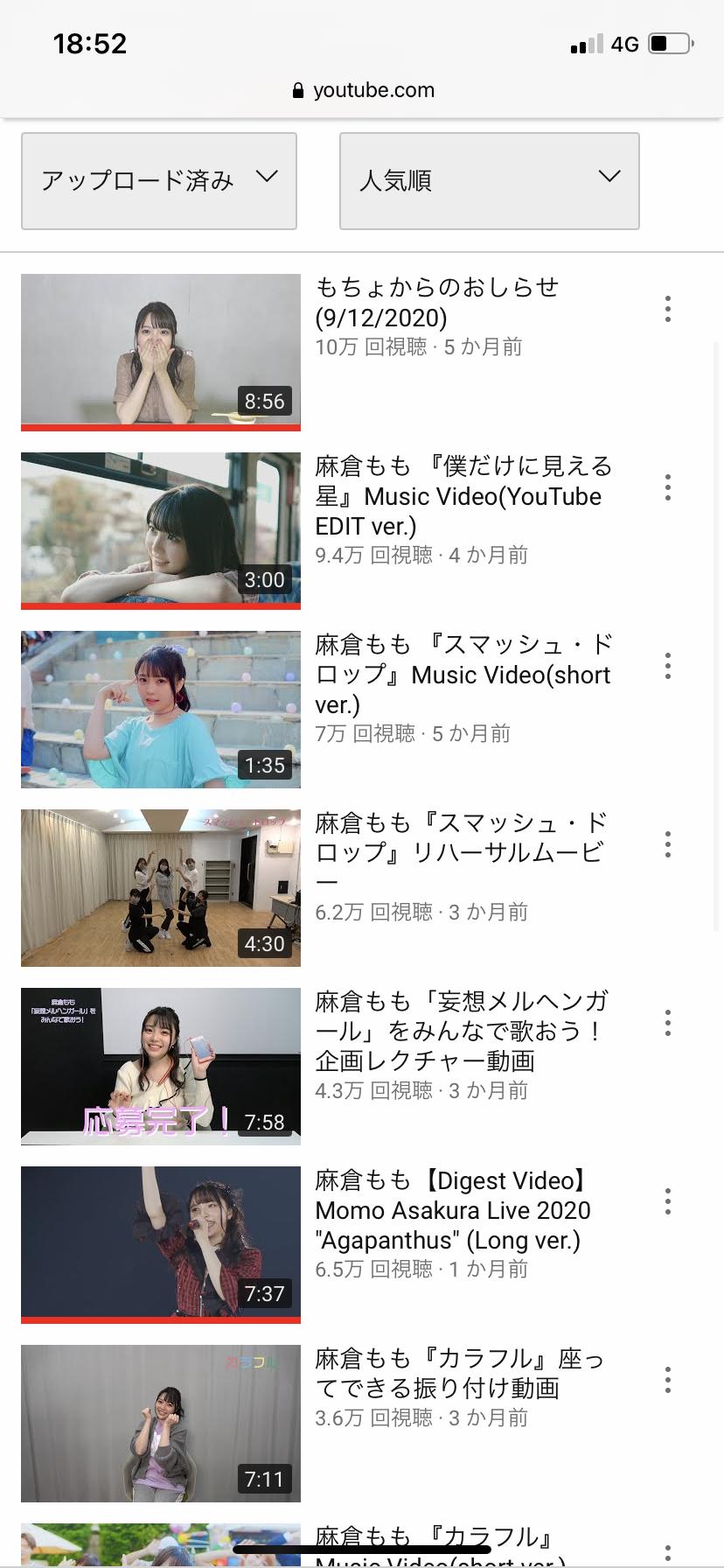The width and height of the screenshot is (724, 1568).
Task: Play the Agapanthus Digest Video
Action: pos(161,1245)
